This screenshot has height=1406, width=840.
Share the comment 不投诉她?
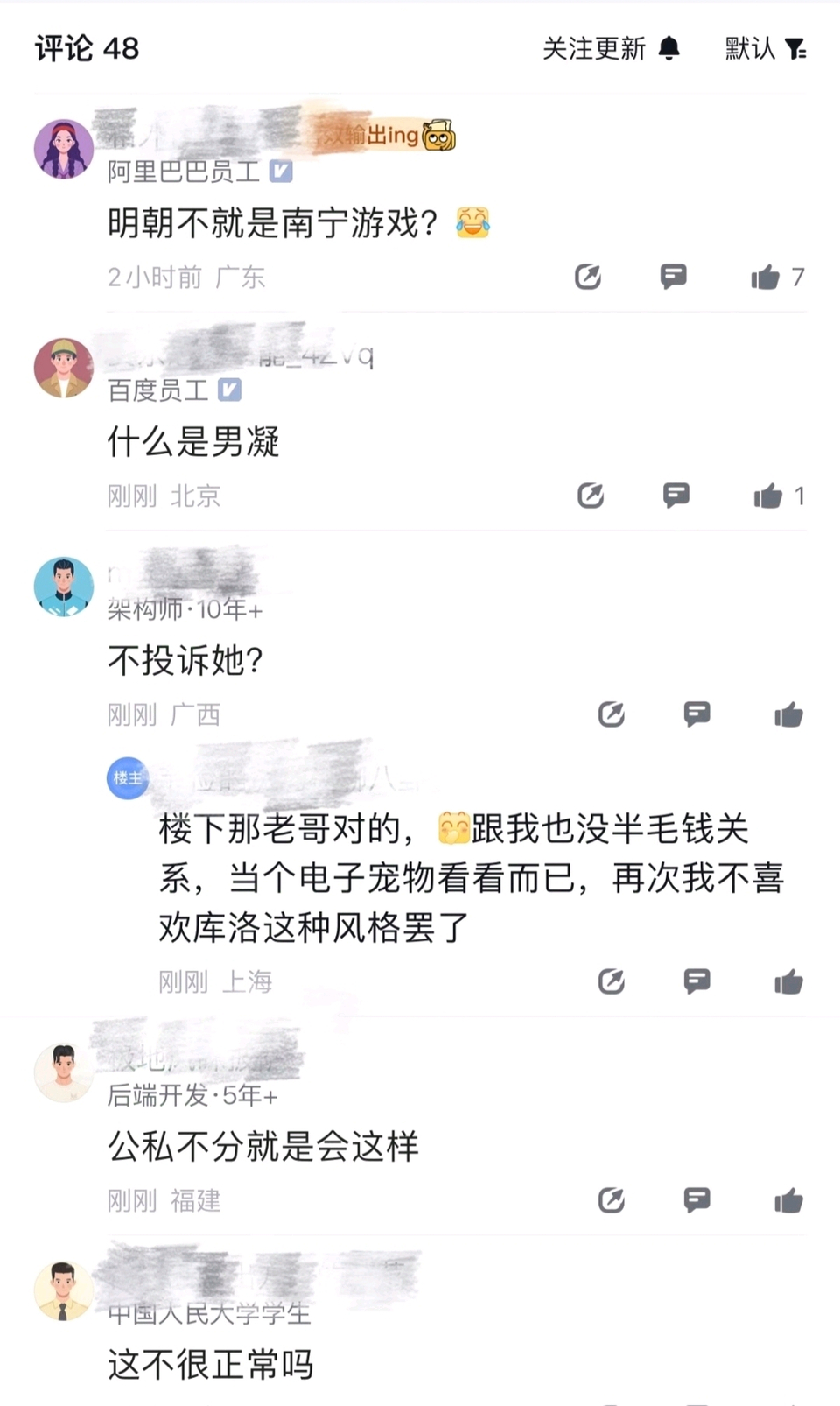coord(611,715)
